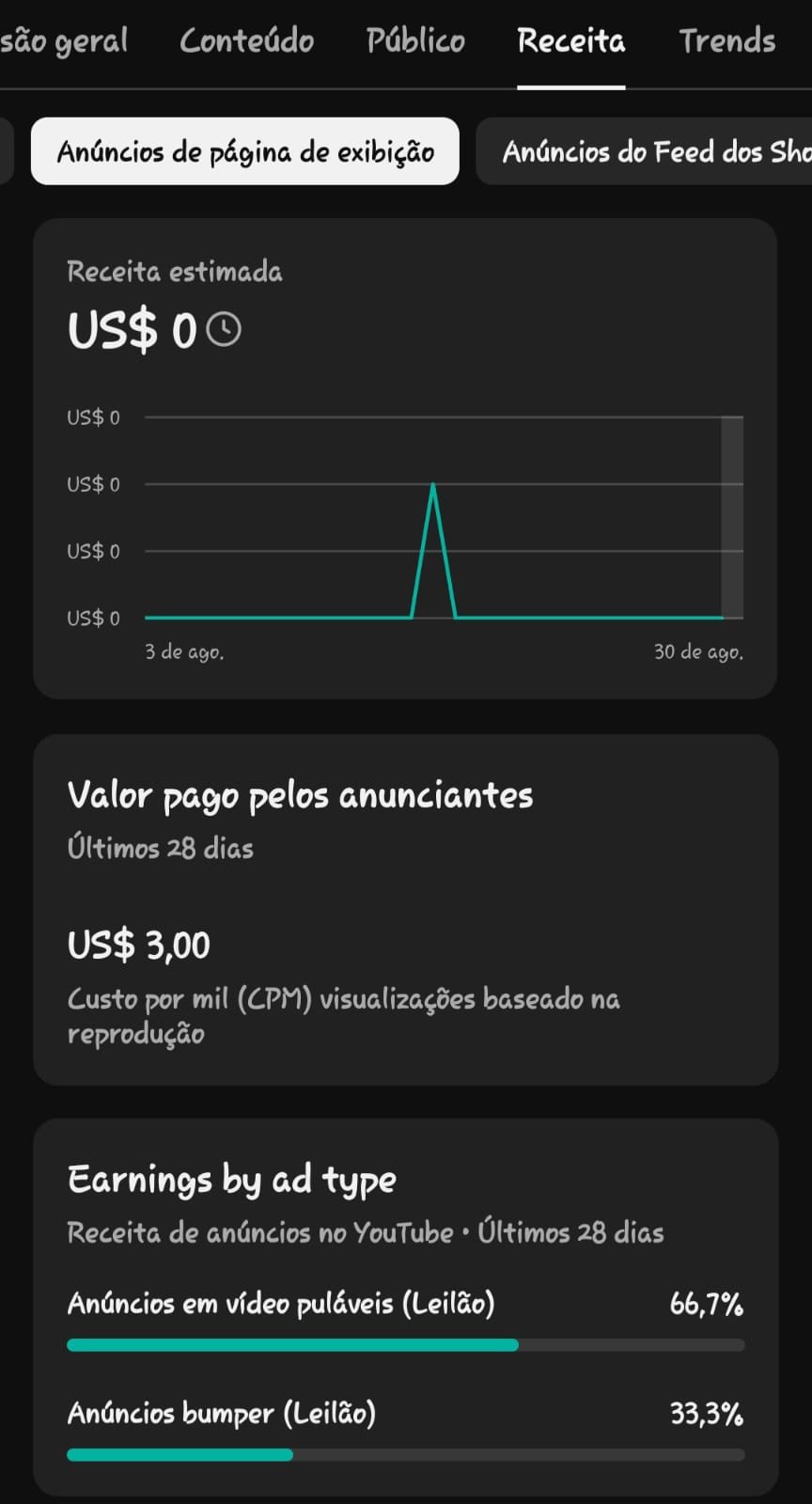The image size is (812, 1504).
Task: Open the Conteúdo tab
Action: tap(247, 41)
